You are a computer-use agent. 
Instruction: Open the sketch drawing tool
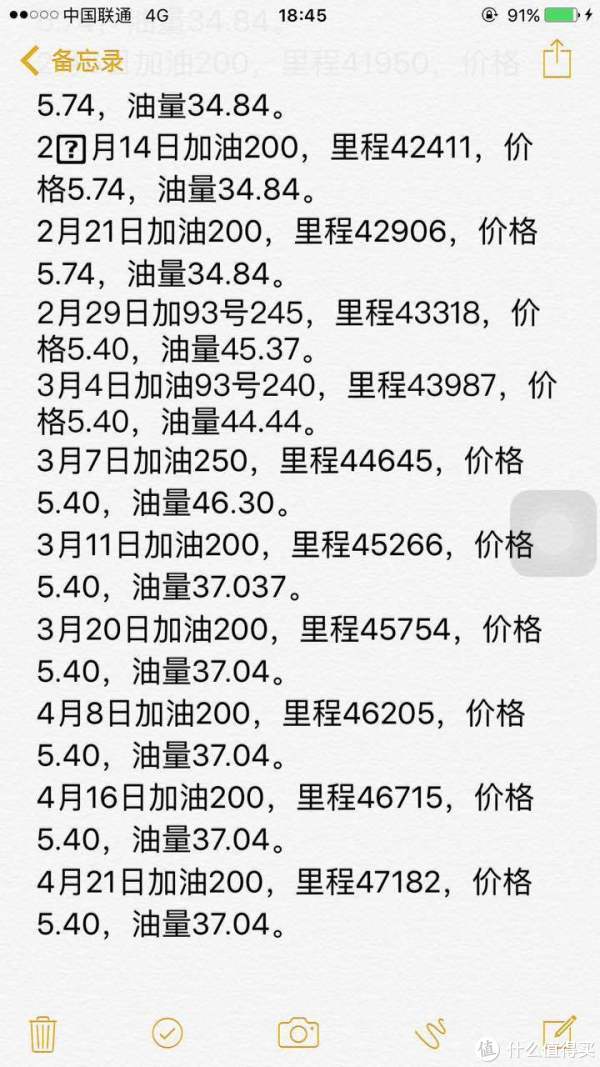pos(430,1034)
